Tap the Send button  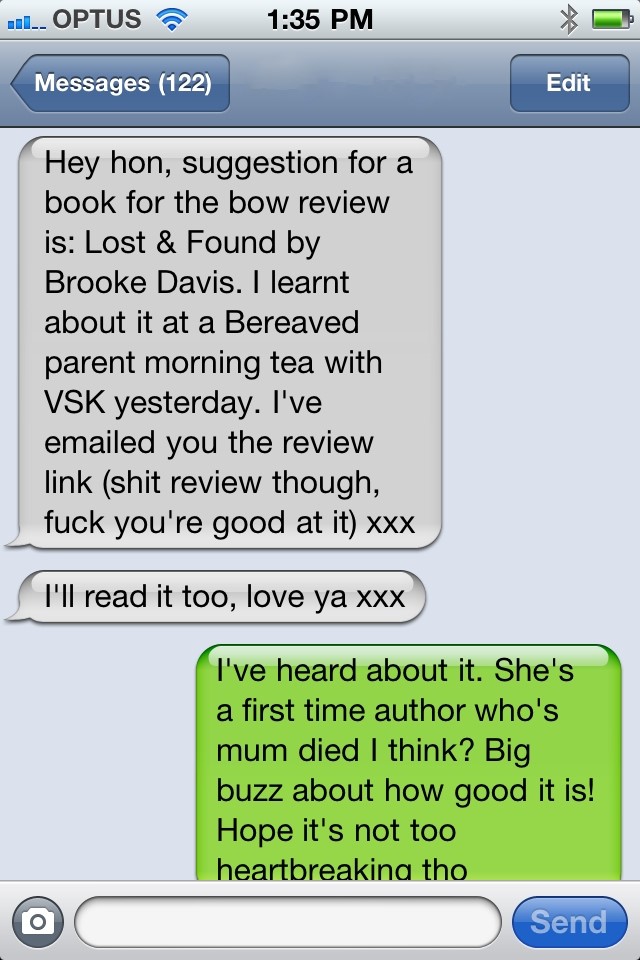(x=569, y=921)
